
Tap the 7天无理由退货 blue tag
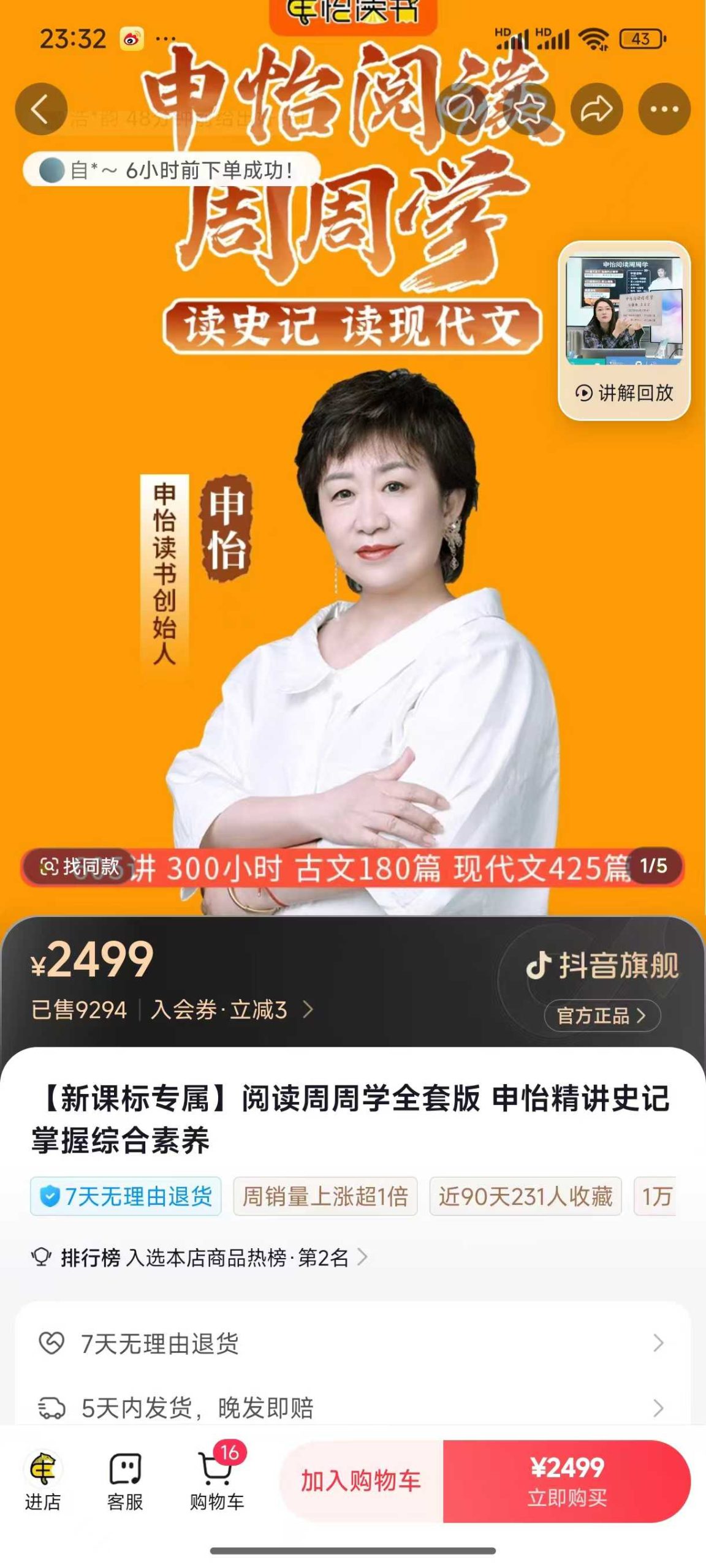(x=126, y=1196)
